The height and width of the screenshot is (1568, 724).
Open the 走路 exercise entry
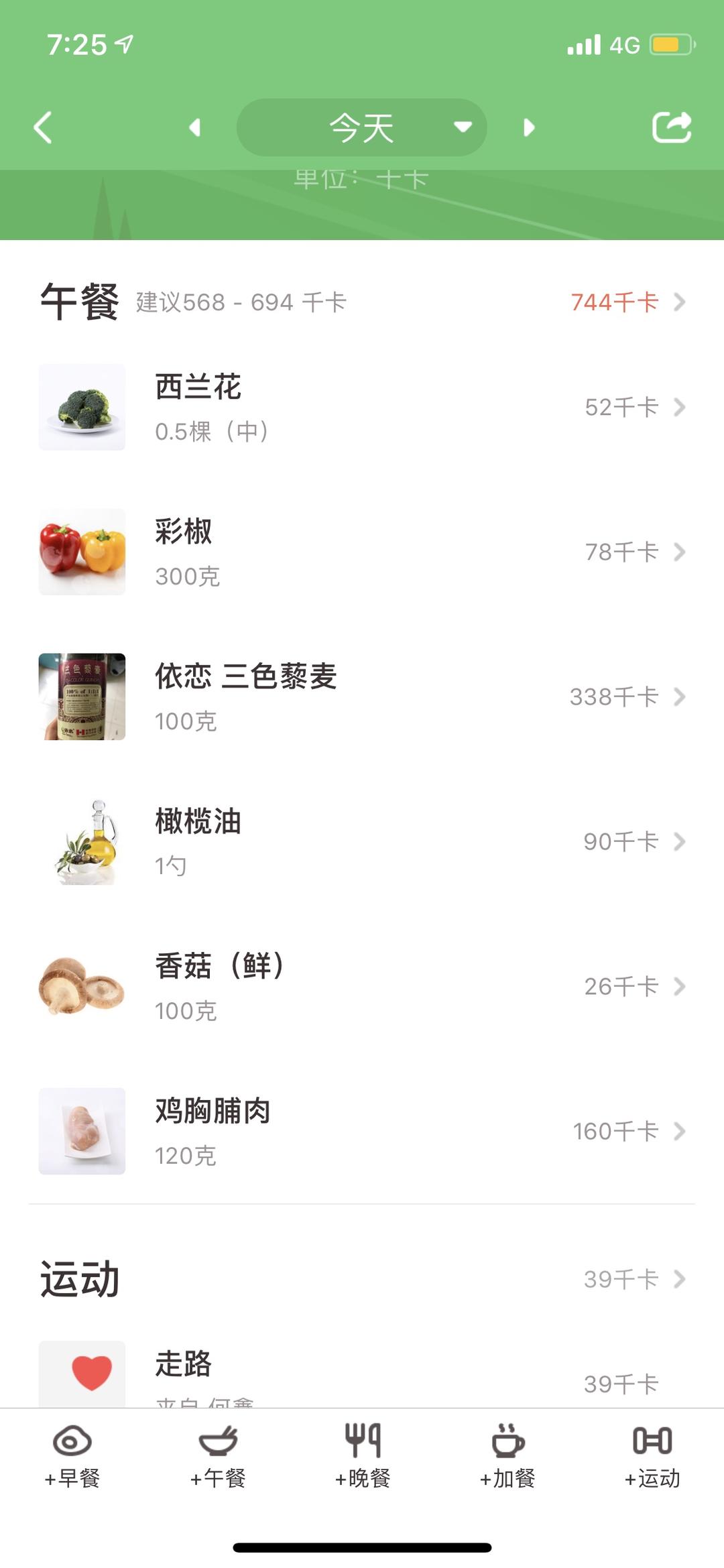362,1376
